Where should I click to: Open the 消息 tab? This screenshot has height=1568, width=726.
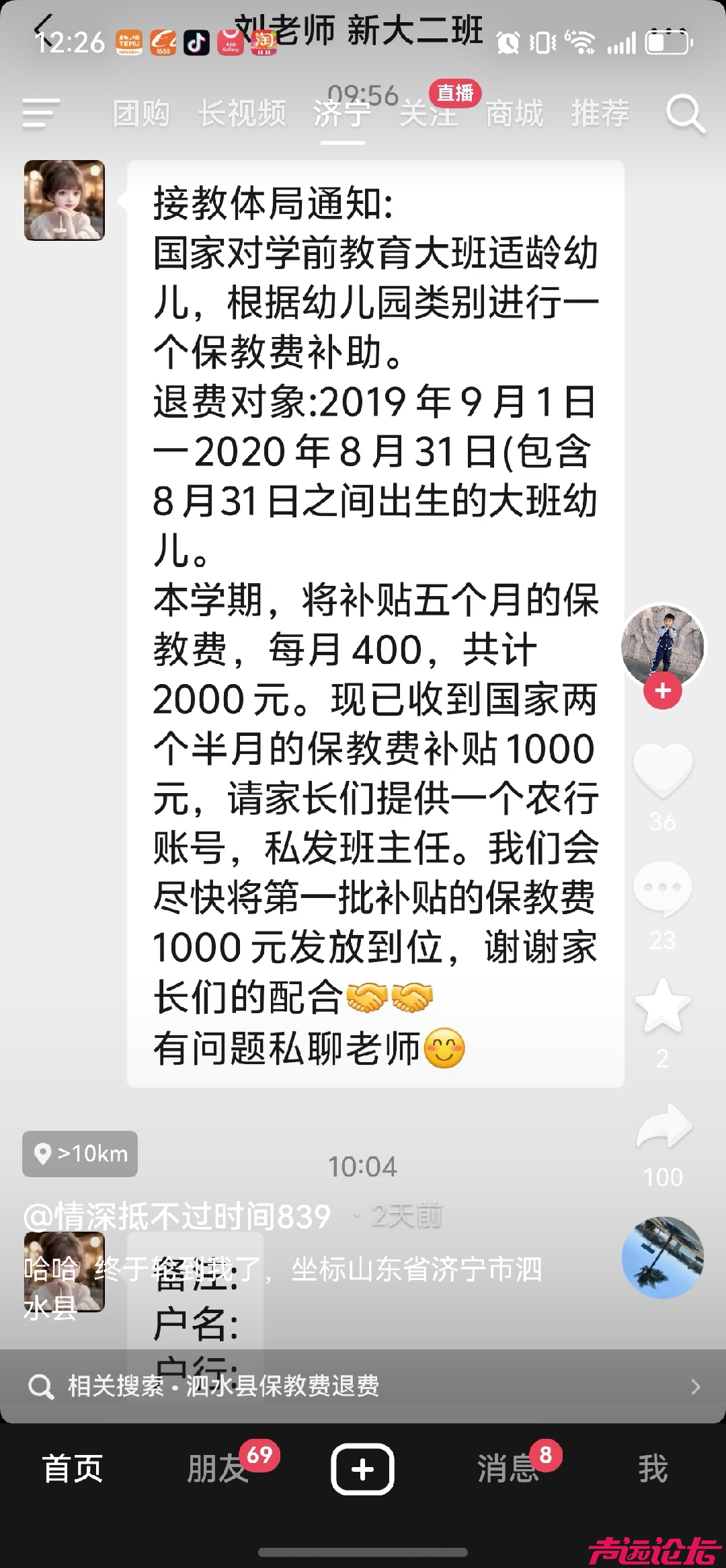(508, 1468)
